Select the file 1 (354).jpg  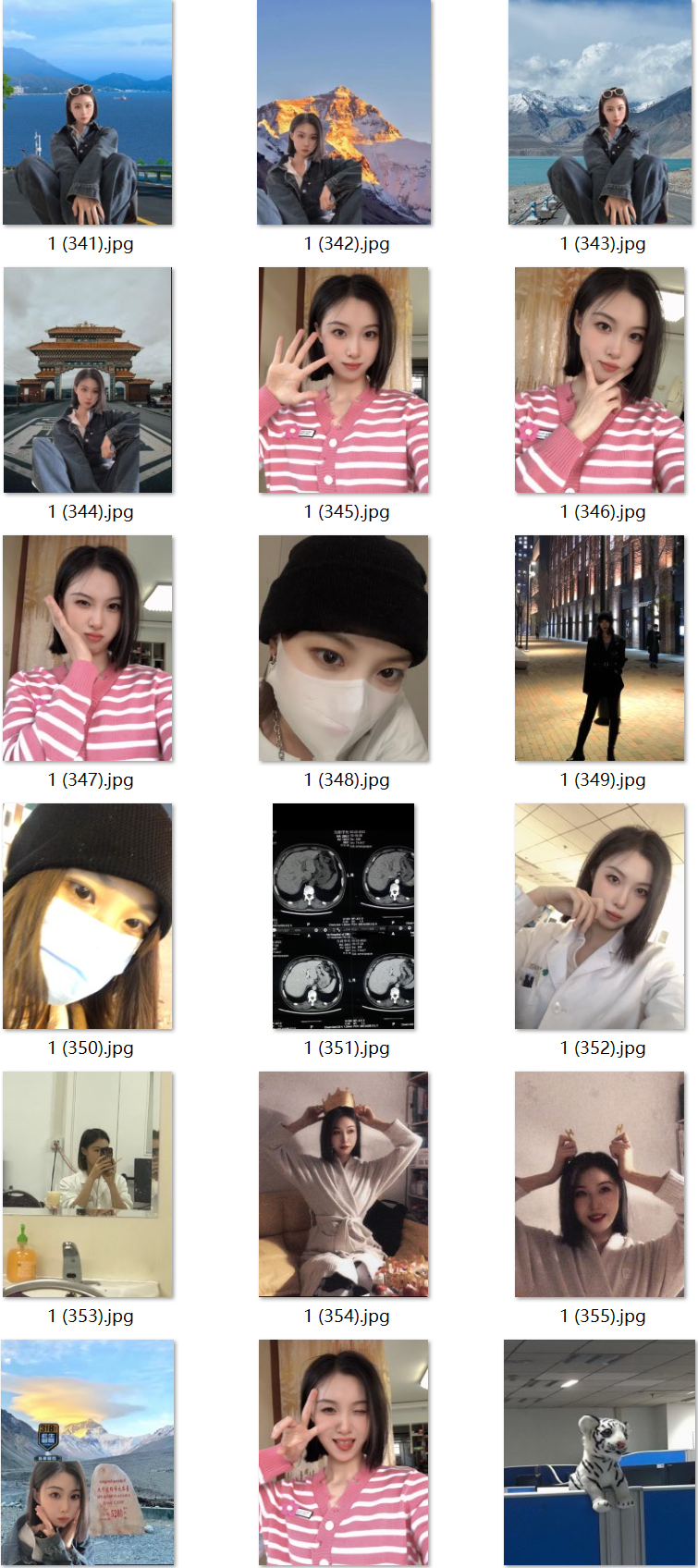(344, 1184)
